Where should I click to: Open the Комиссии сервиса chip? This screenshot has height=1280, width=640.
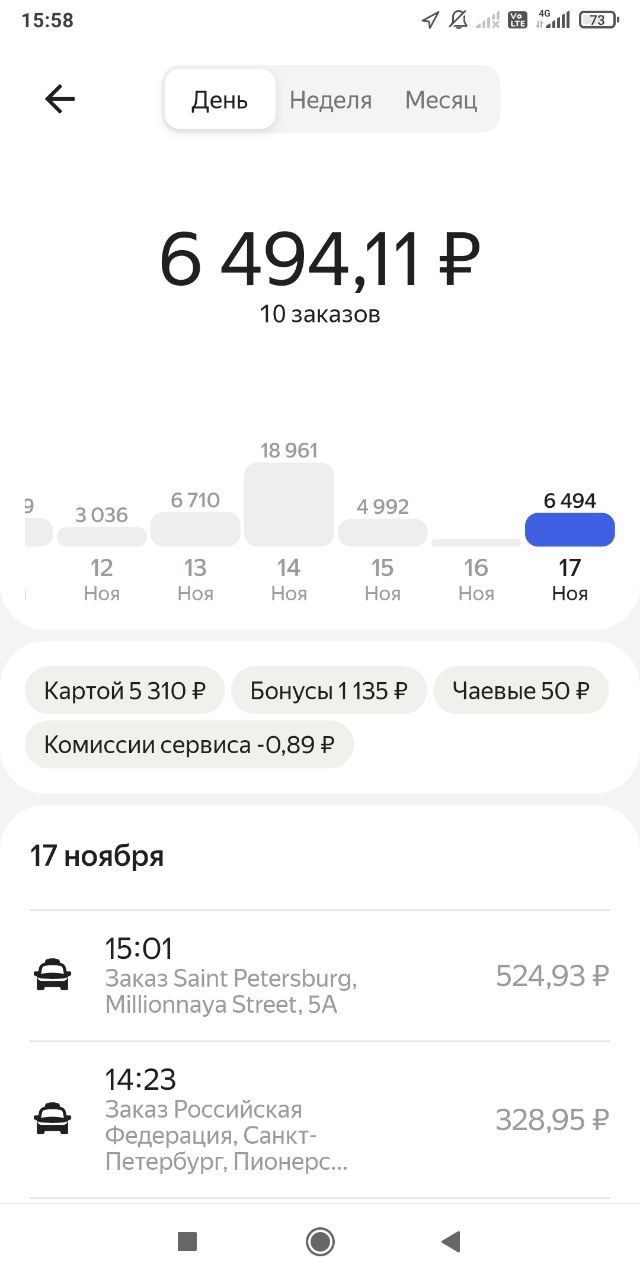[x=189, y=745]
